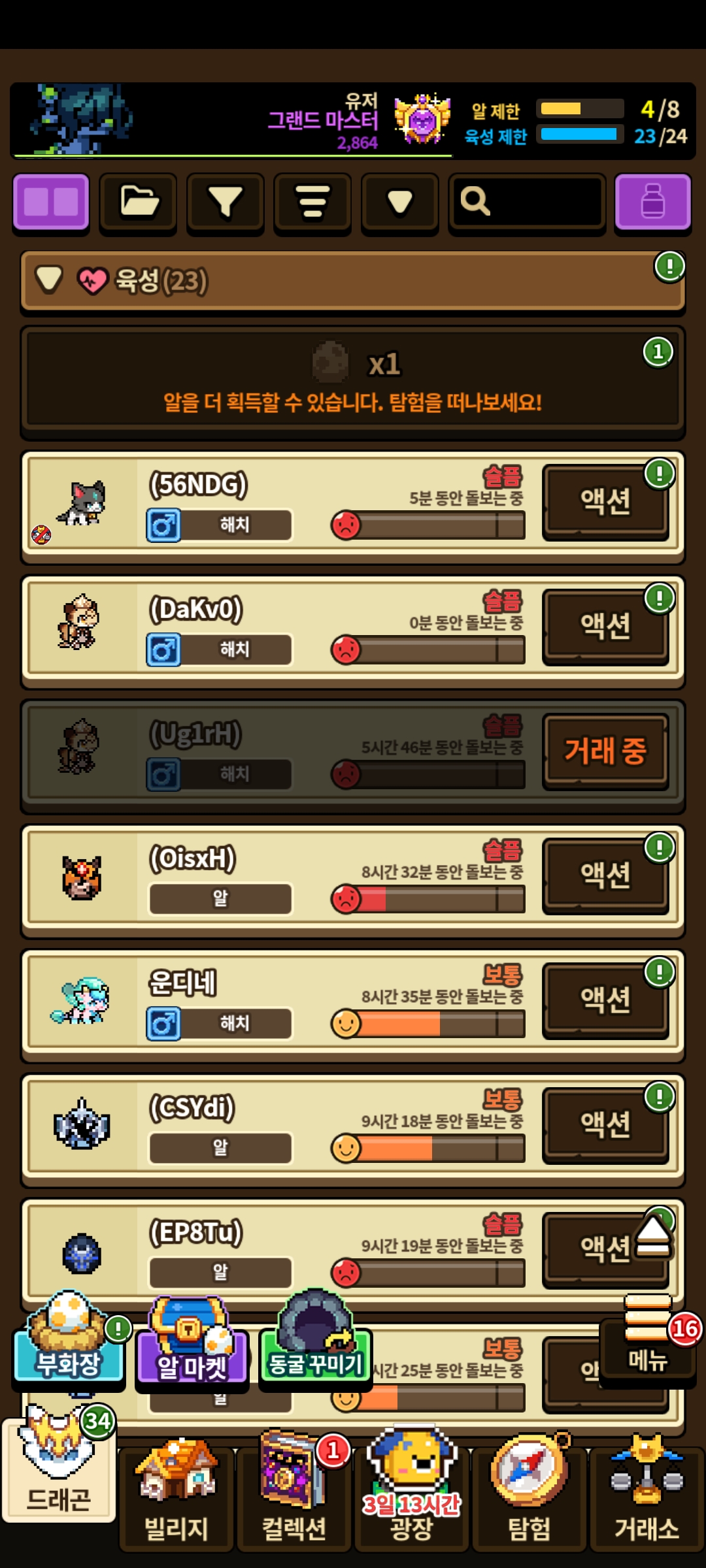The height and width of the screenshot is (1568, 706).
Task: Open the folder icon in the toolbar
Action: 138,202
